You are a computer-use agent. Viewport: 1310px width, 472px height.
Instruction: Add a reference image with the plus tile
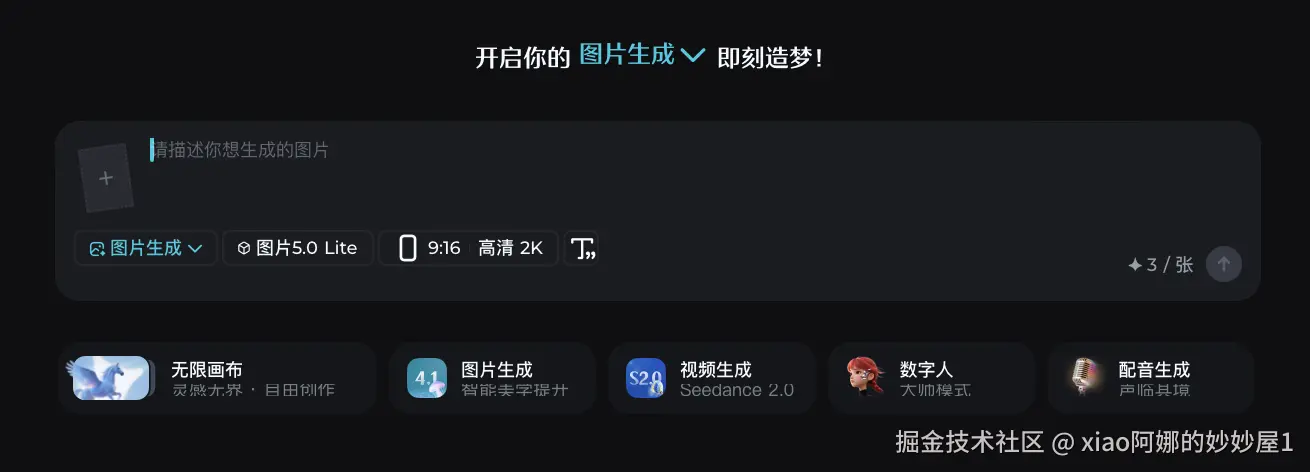pos(106,178)
